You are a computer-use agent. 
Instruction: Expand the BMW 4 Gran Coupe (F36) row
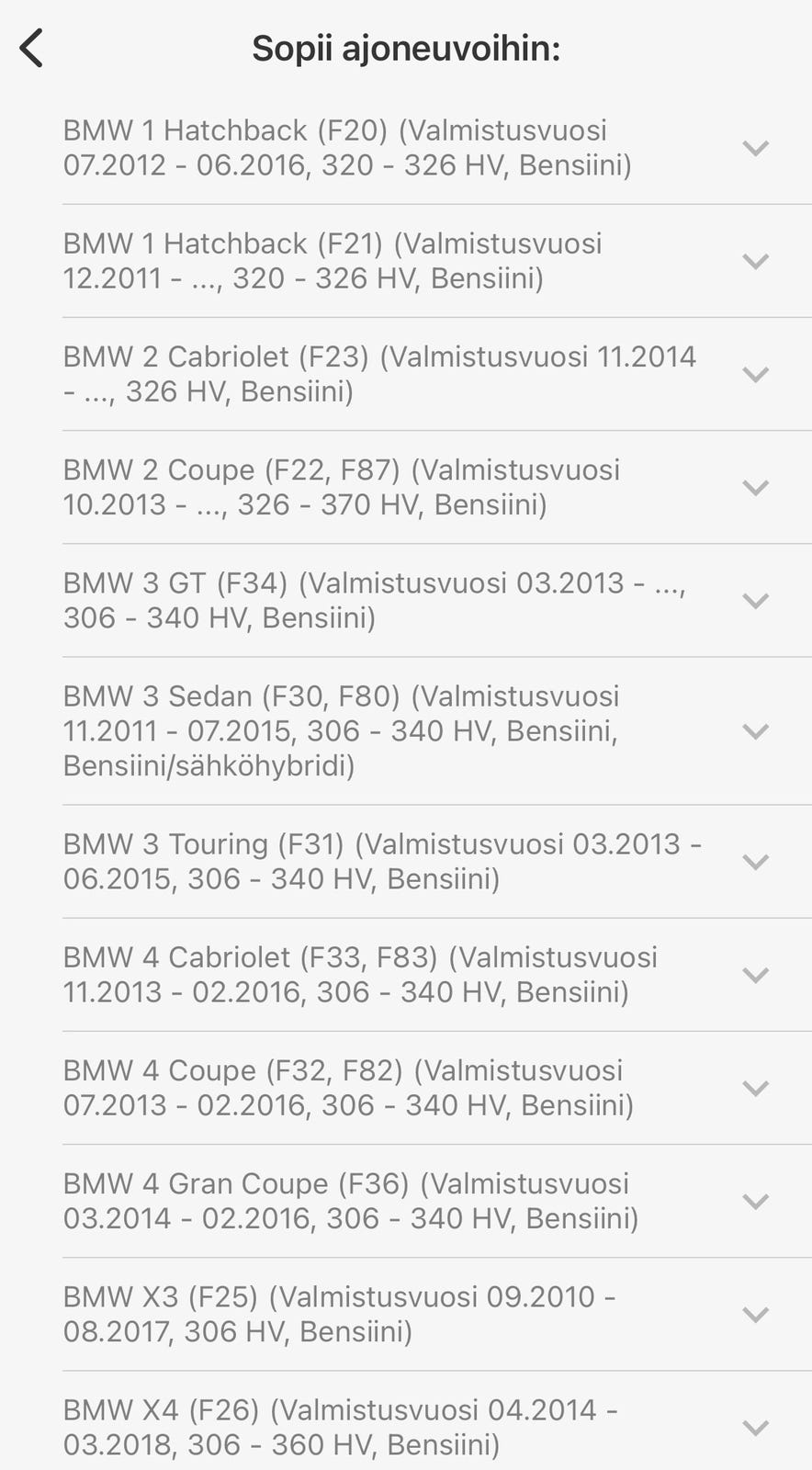754,1201
